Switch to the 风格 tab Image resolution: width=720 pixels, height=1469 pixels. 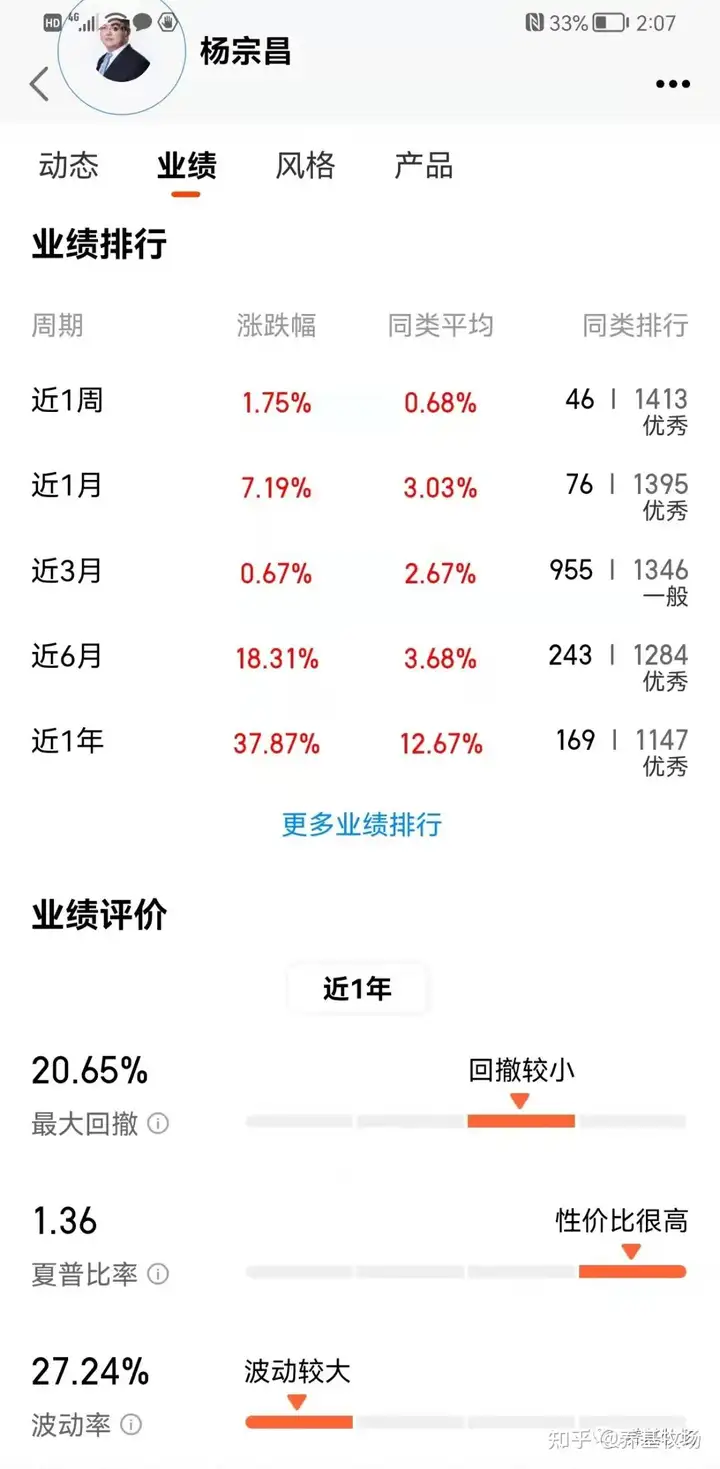[305, 165]
